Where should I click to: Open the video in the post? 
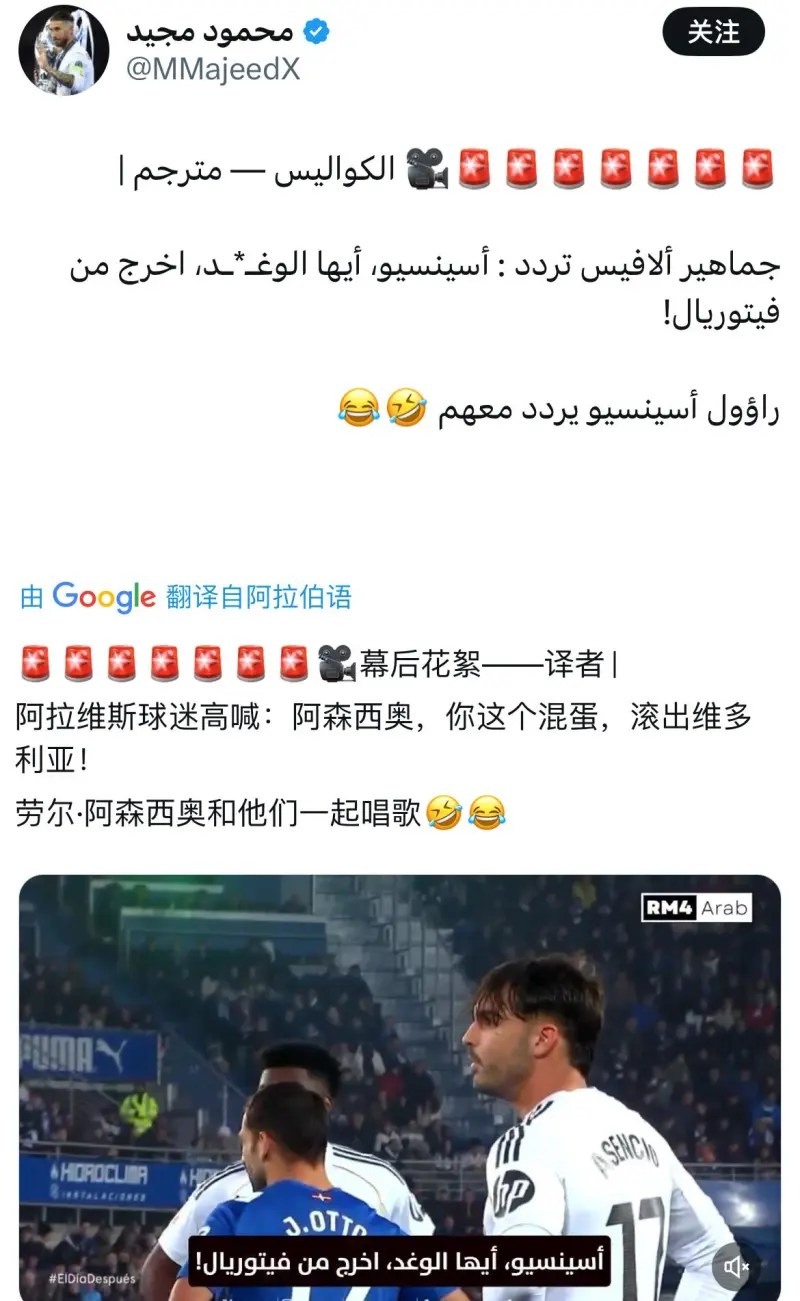[400, 1080]
